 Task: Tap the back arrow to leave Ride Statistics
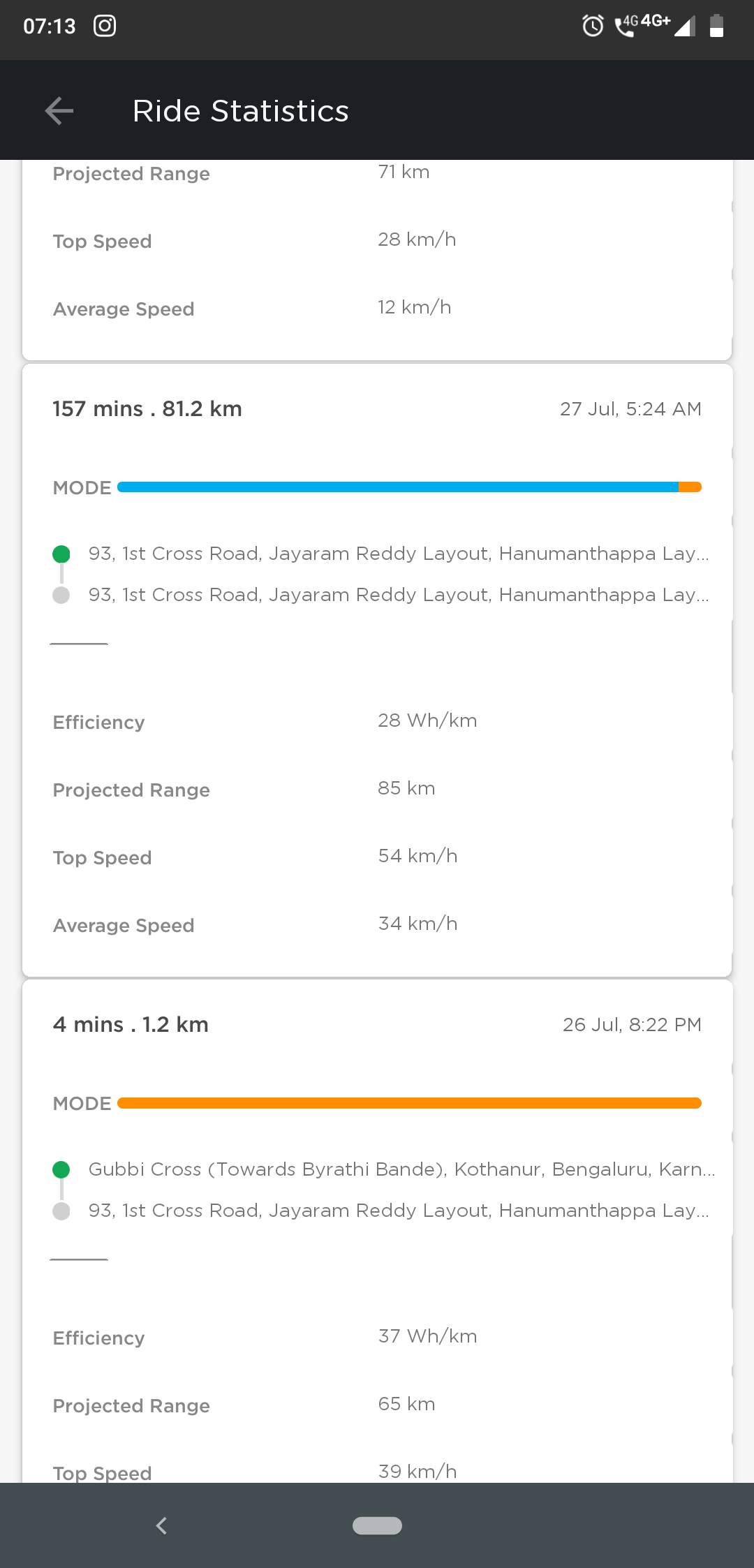(59, 110)
